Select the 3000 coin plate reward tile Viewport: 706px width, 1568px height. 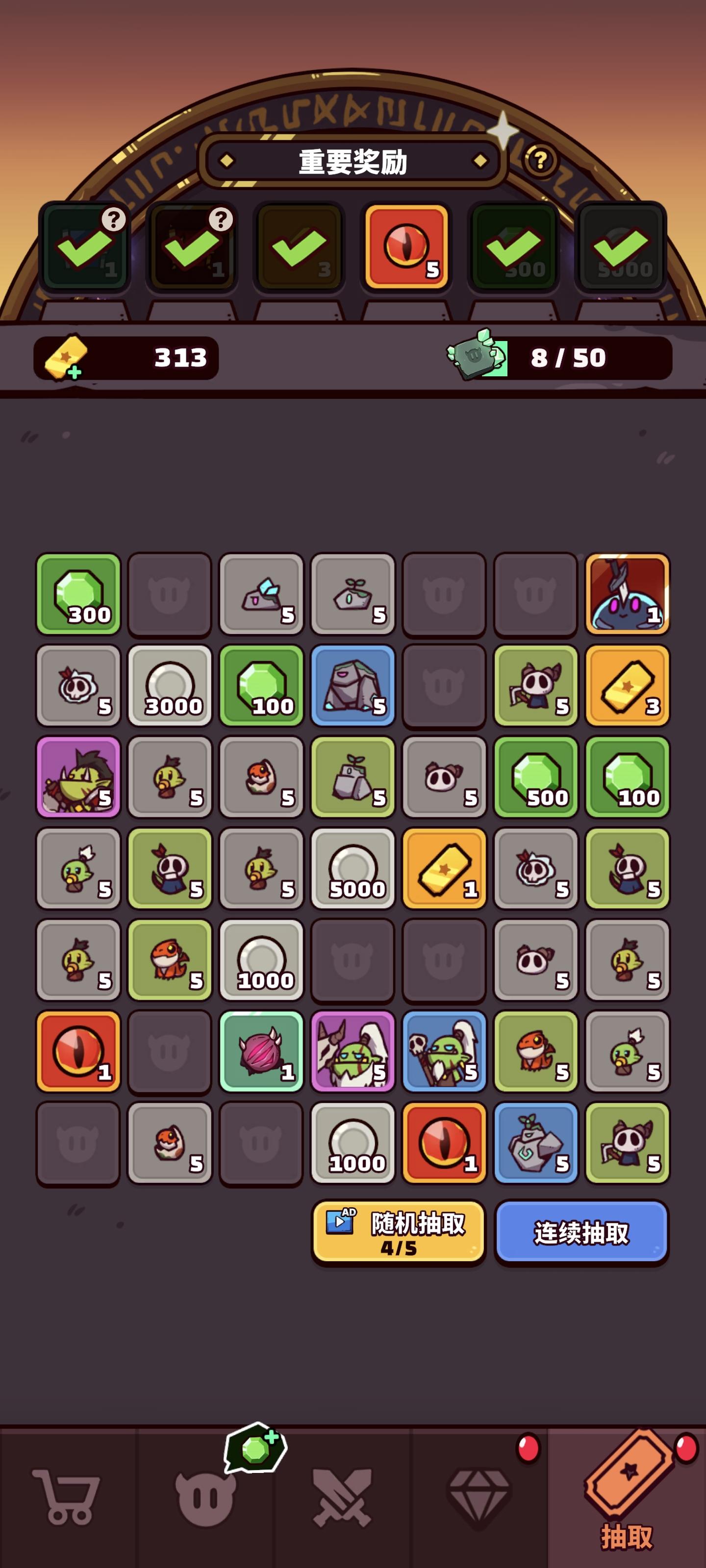pyautogui.click(x=169, y=686)
